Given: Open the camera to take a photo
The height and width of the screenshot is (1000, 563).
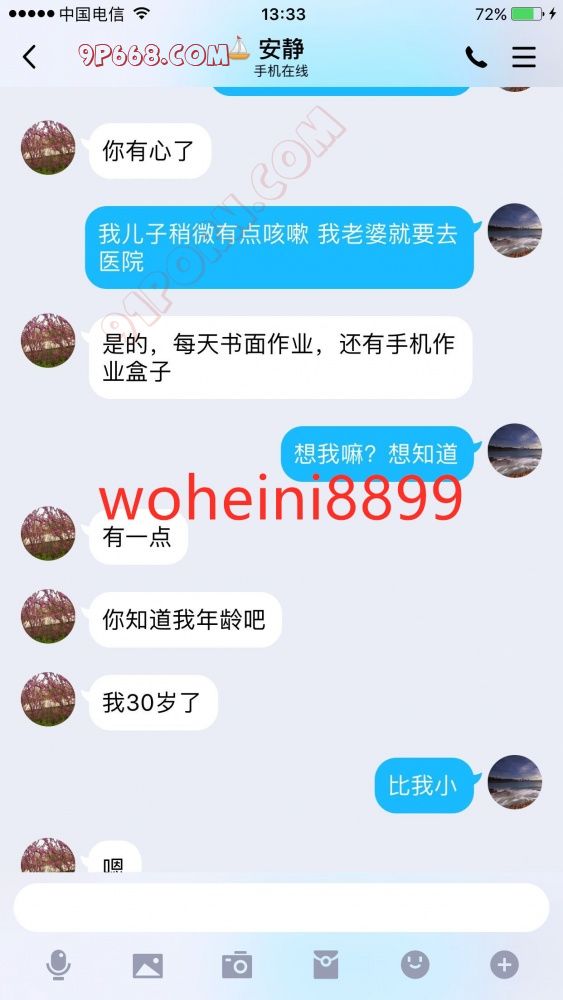Looking at the screenshot, I should tap(237, 965).
